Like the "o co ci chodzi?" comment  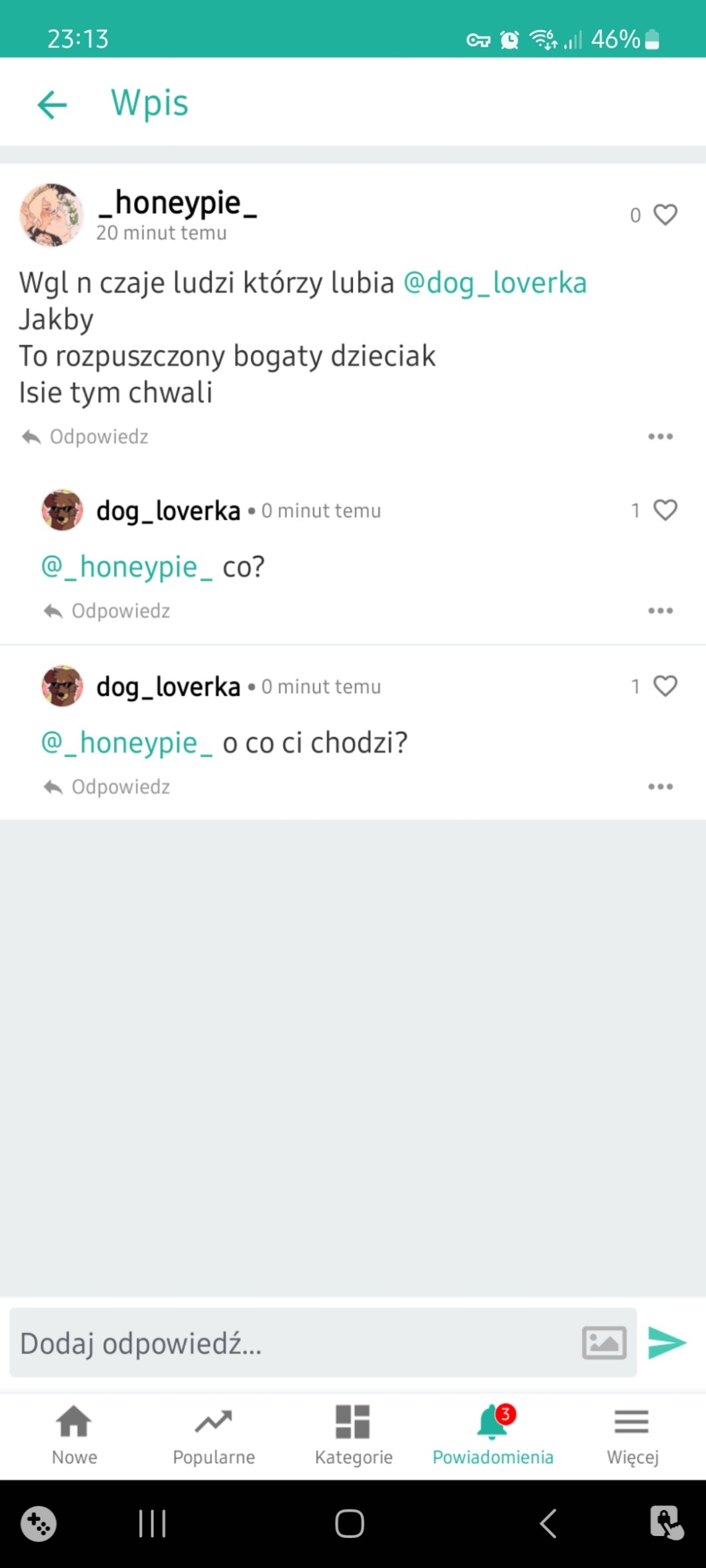tap(665, 686)
